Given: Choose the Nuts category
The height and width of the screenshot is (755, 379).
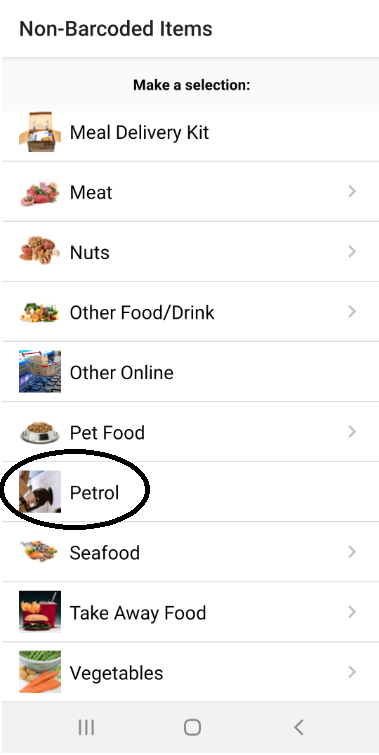Looking at the screenshot, I should tap(190, 252).
